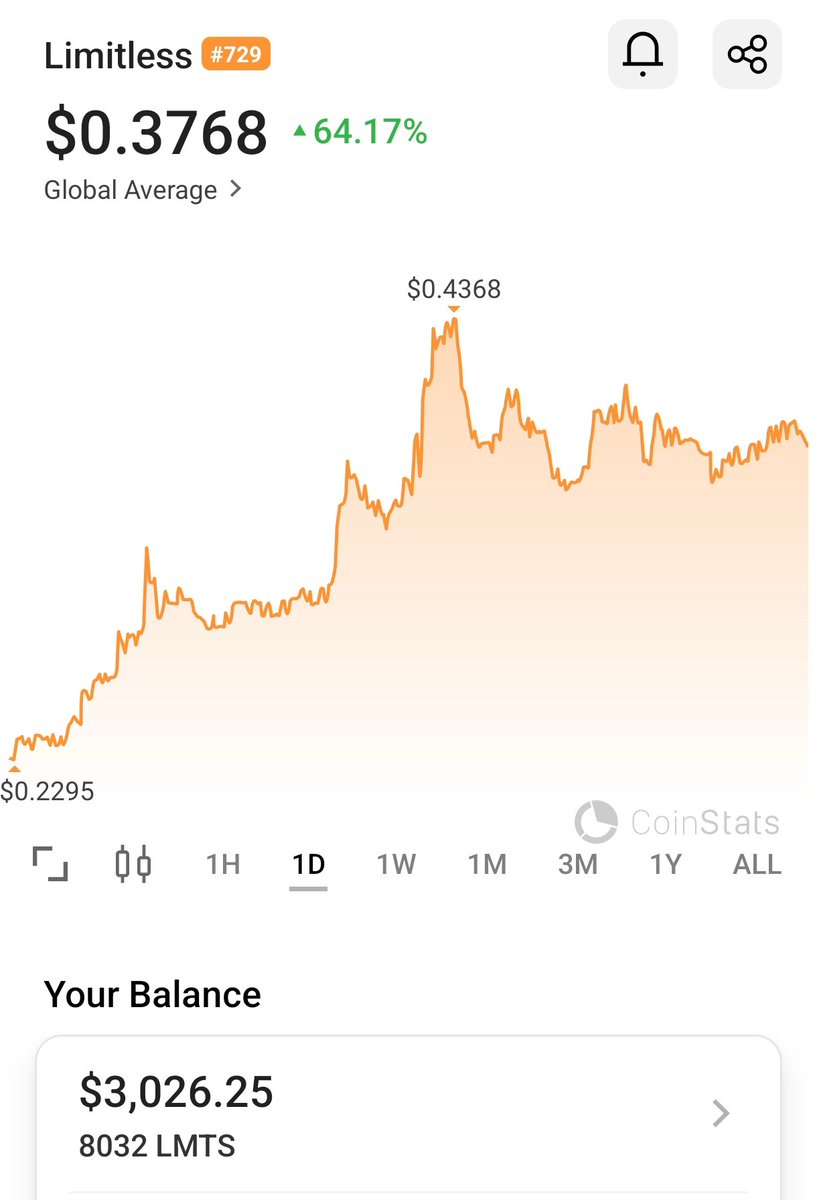Select the 1H time range
817x1200 pixels.
(x=223, y=864)
